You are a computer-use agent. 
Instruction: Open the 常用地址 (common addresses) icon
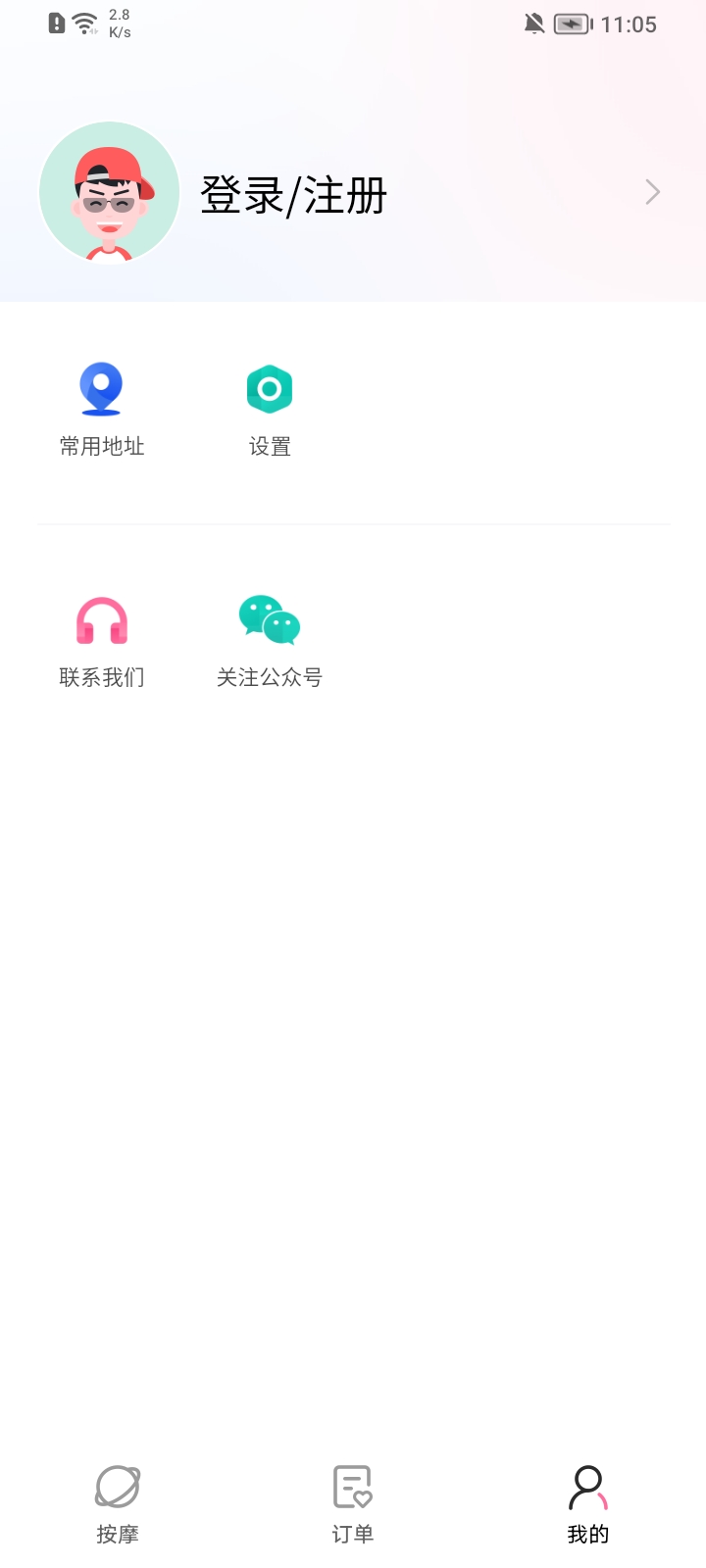tap(101, 388)
